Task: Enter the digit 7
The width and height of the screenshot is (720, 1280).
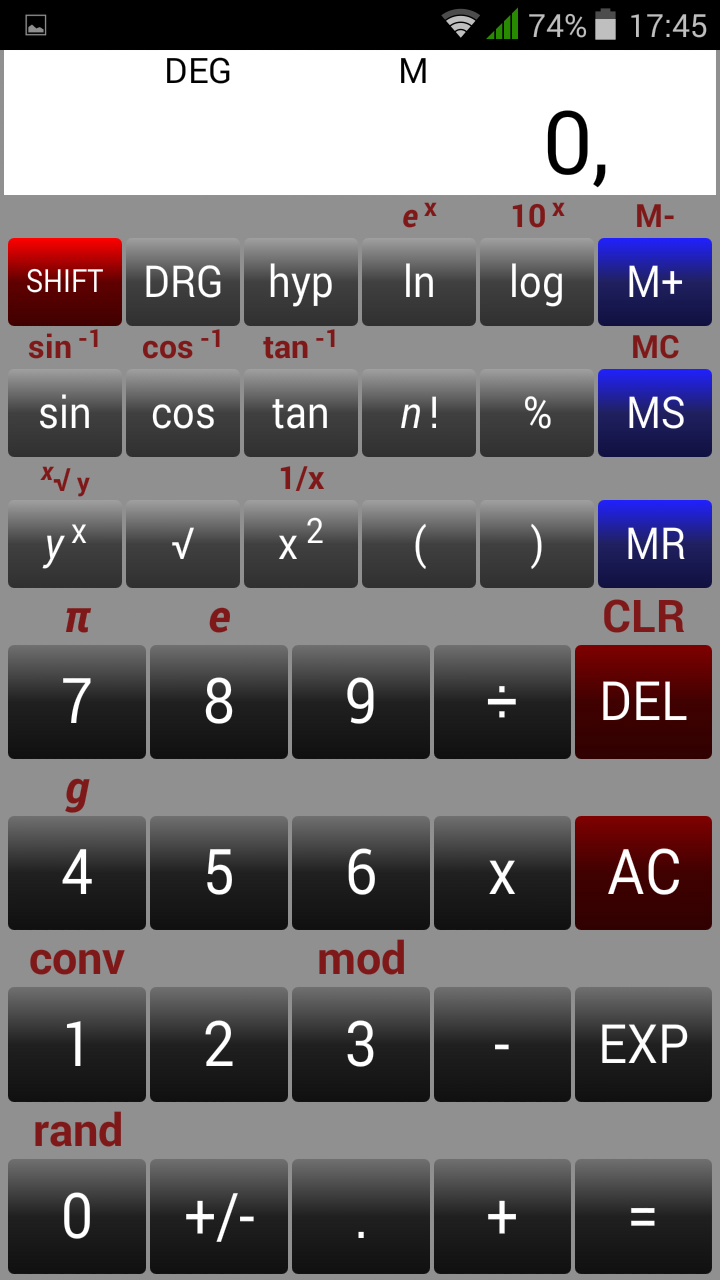Action: coord(77,702)
